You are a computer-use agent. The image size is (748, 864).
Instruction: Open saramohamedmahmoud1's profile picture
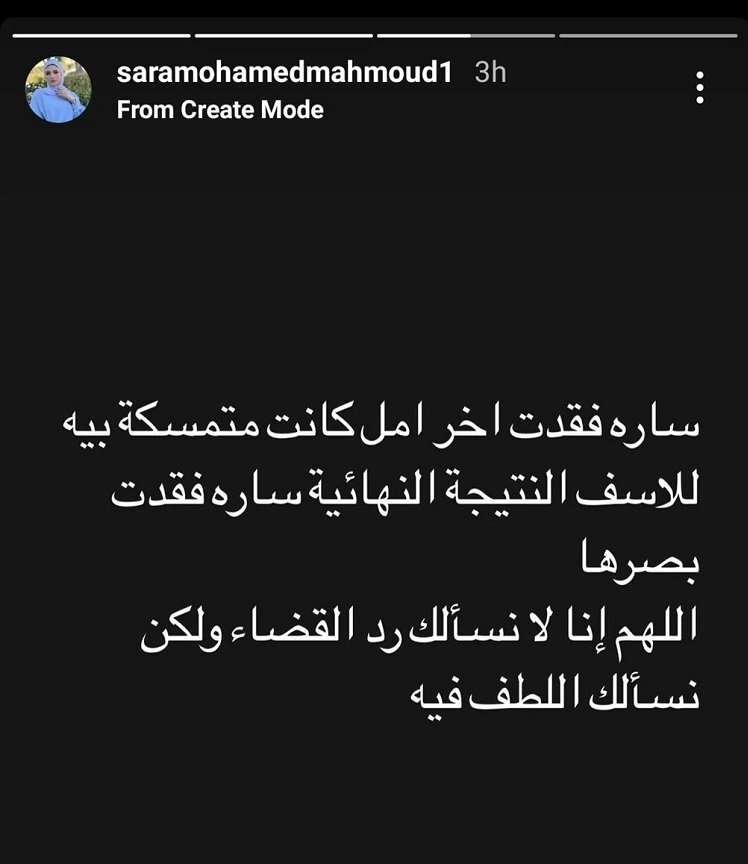[58, 90]
